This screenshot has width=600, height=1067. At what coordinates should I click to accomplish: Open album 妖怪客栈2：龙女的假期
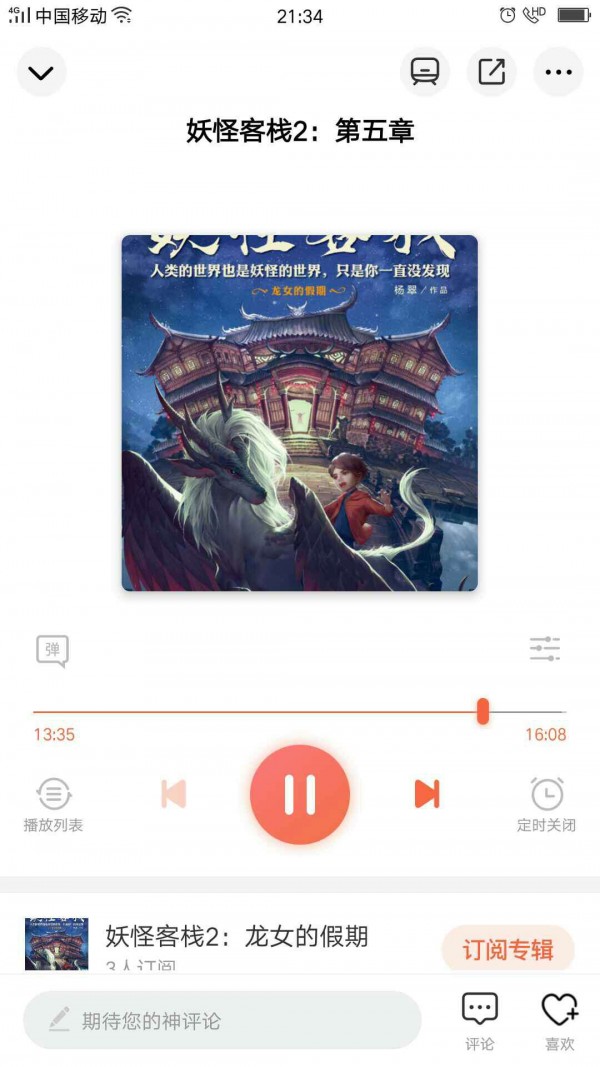[x=236, y=937]
